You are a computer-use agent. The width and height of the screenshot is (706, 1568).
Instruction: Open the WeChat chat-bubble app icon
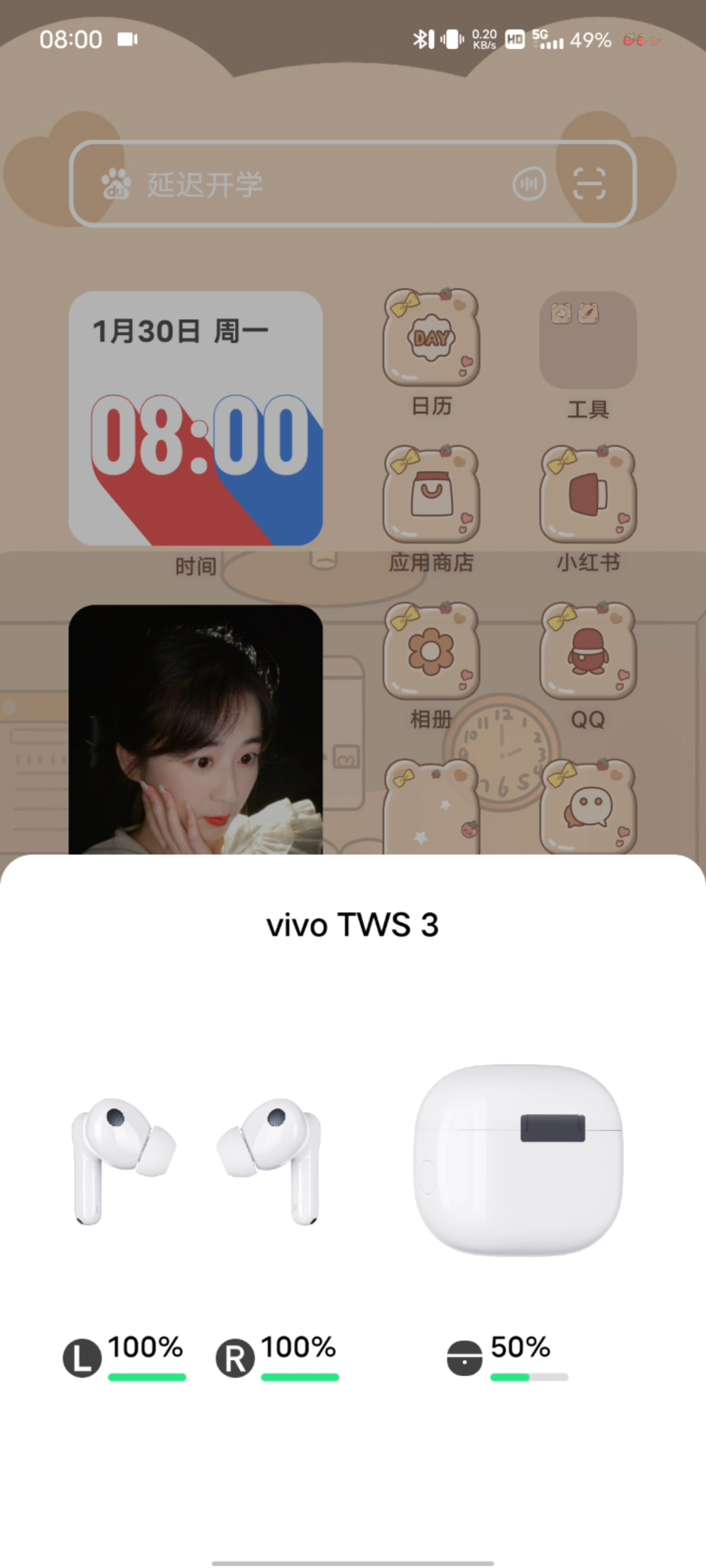coord(588,807)
